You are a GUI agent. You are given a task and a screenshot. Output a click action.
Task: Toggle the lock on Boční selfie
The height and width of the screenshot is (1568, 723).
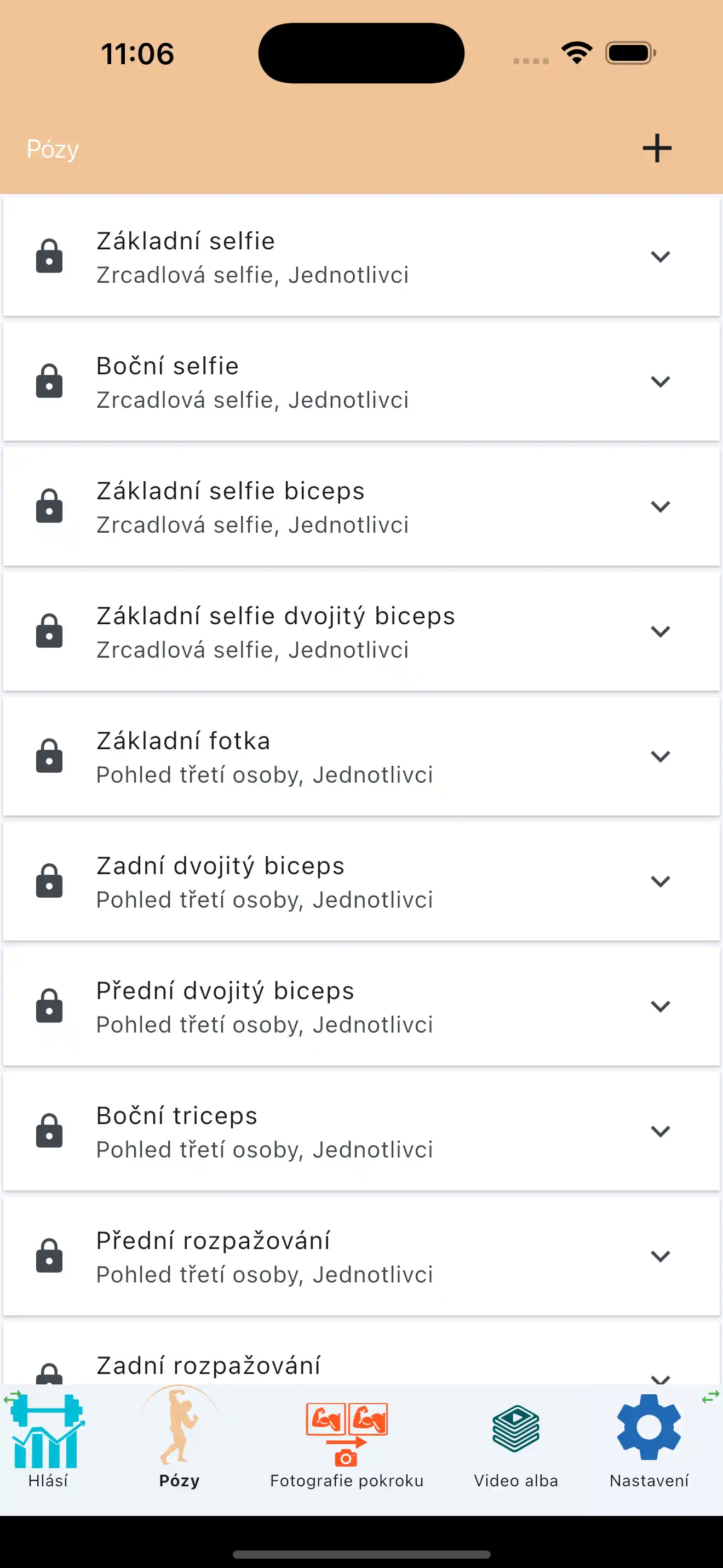49,381
